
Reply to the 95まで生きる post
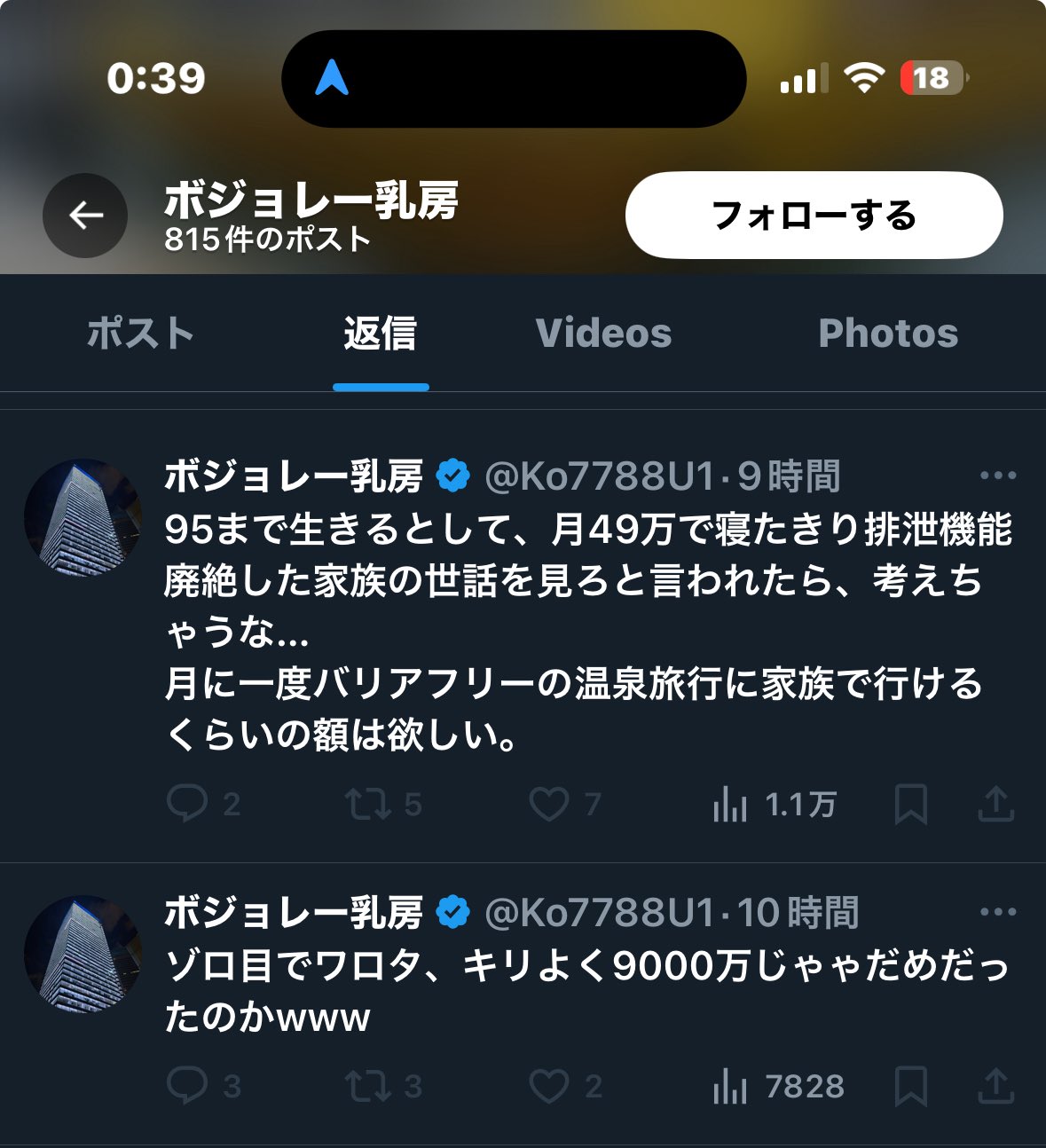click(187, 804)
